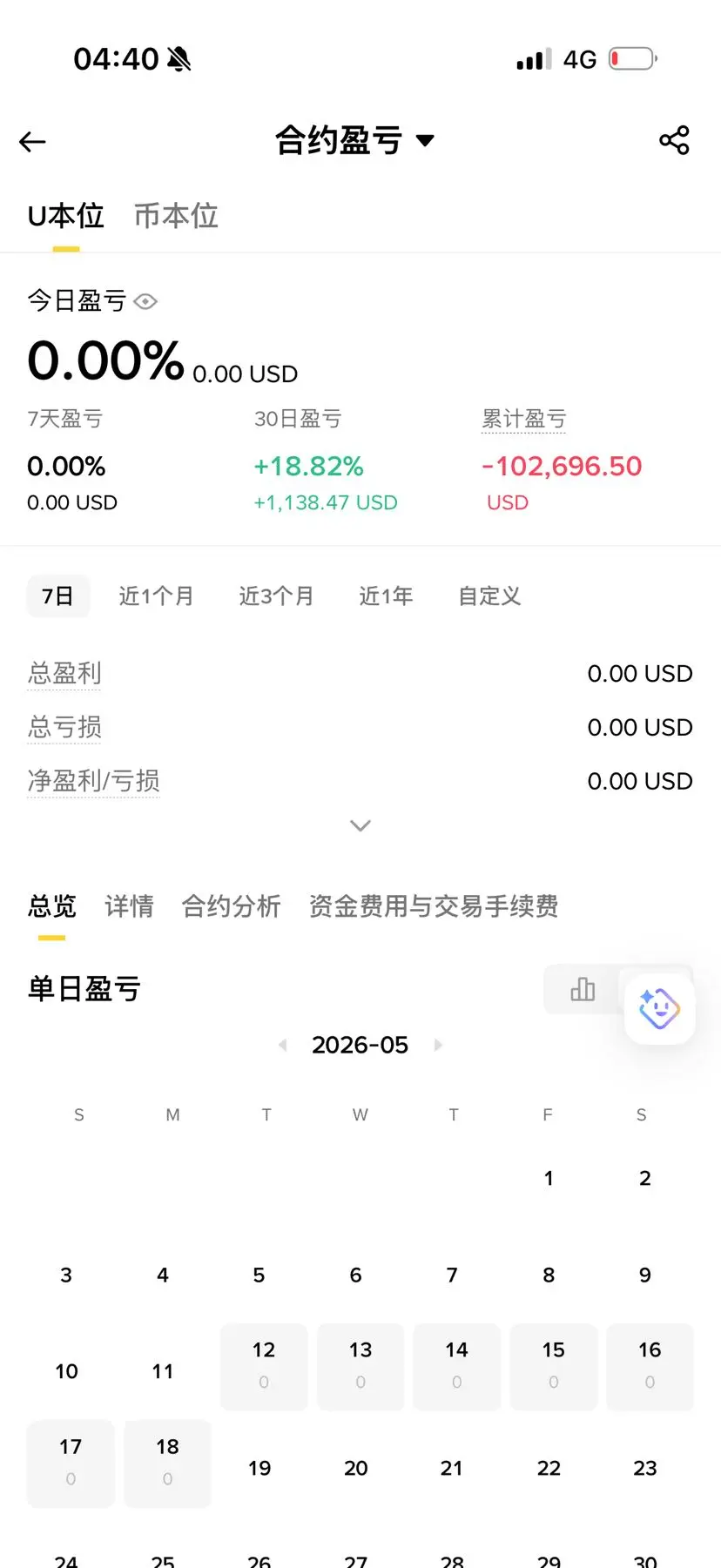Select the 近1个月 range
721x1568 pixels.
156,596
